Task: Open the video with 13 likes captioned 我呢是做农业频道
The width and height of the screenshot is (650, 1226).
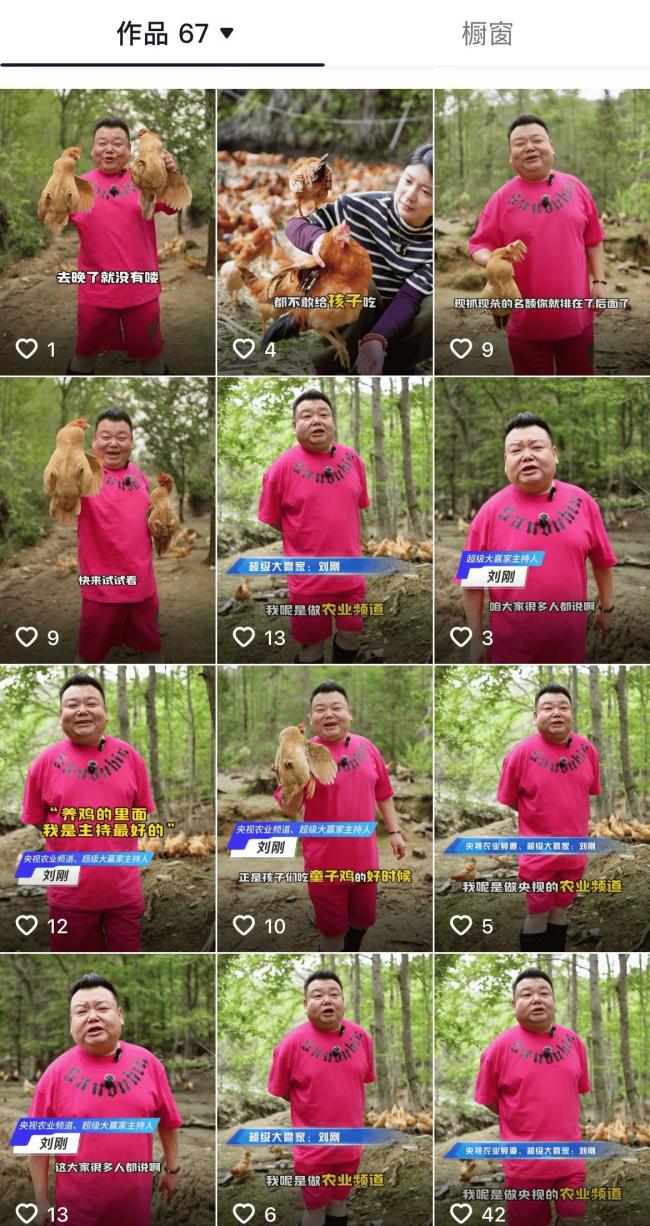Action: coord(325,520)
